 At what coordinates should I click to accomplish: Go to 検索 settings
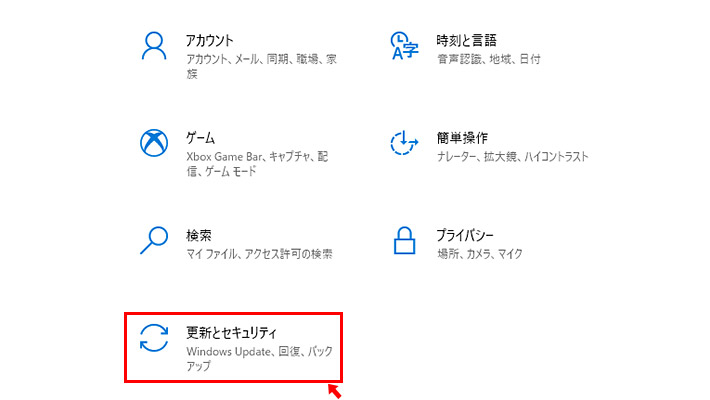point(198,236)
